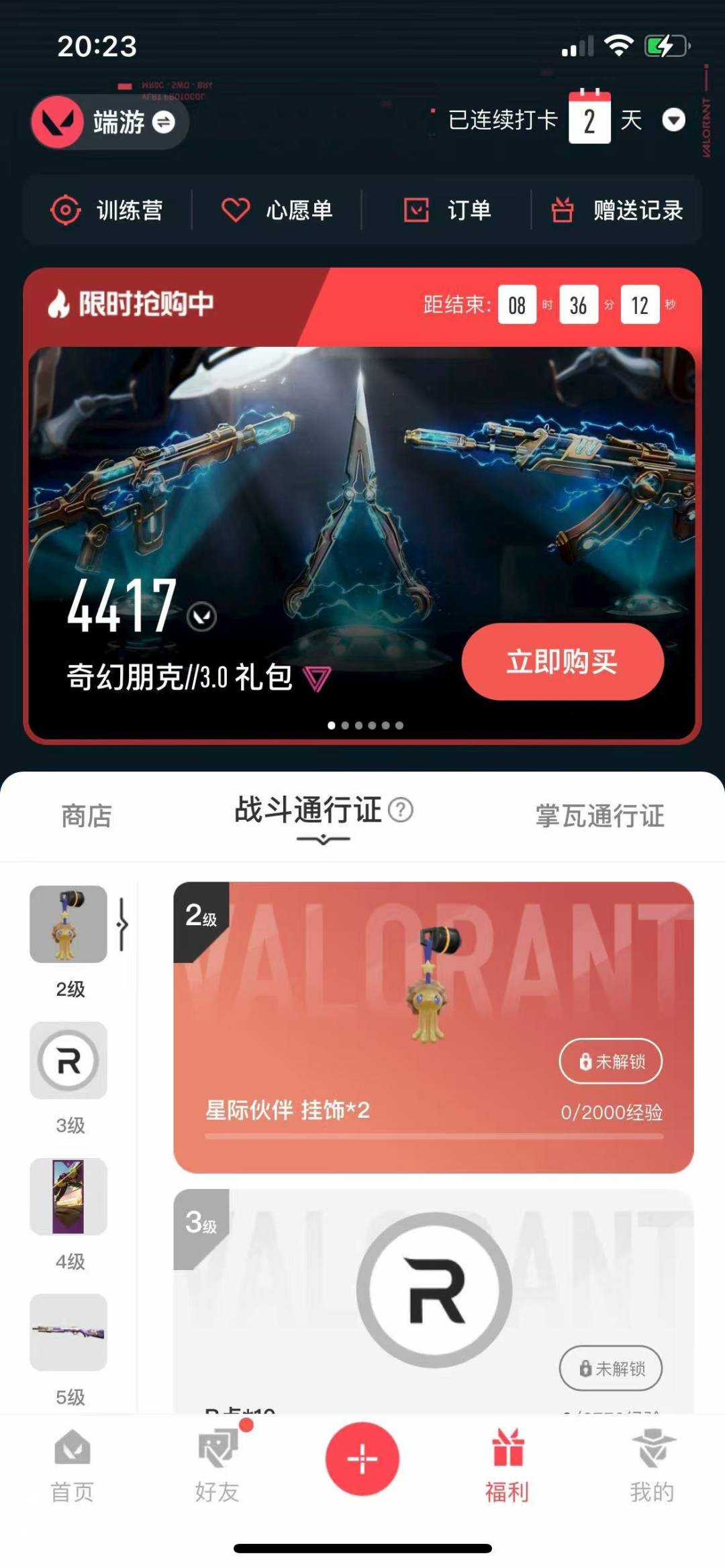The image size is (725, 1568).
Task: Open 训练营 training camp
Action: pos(107,210)
